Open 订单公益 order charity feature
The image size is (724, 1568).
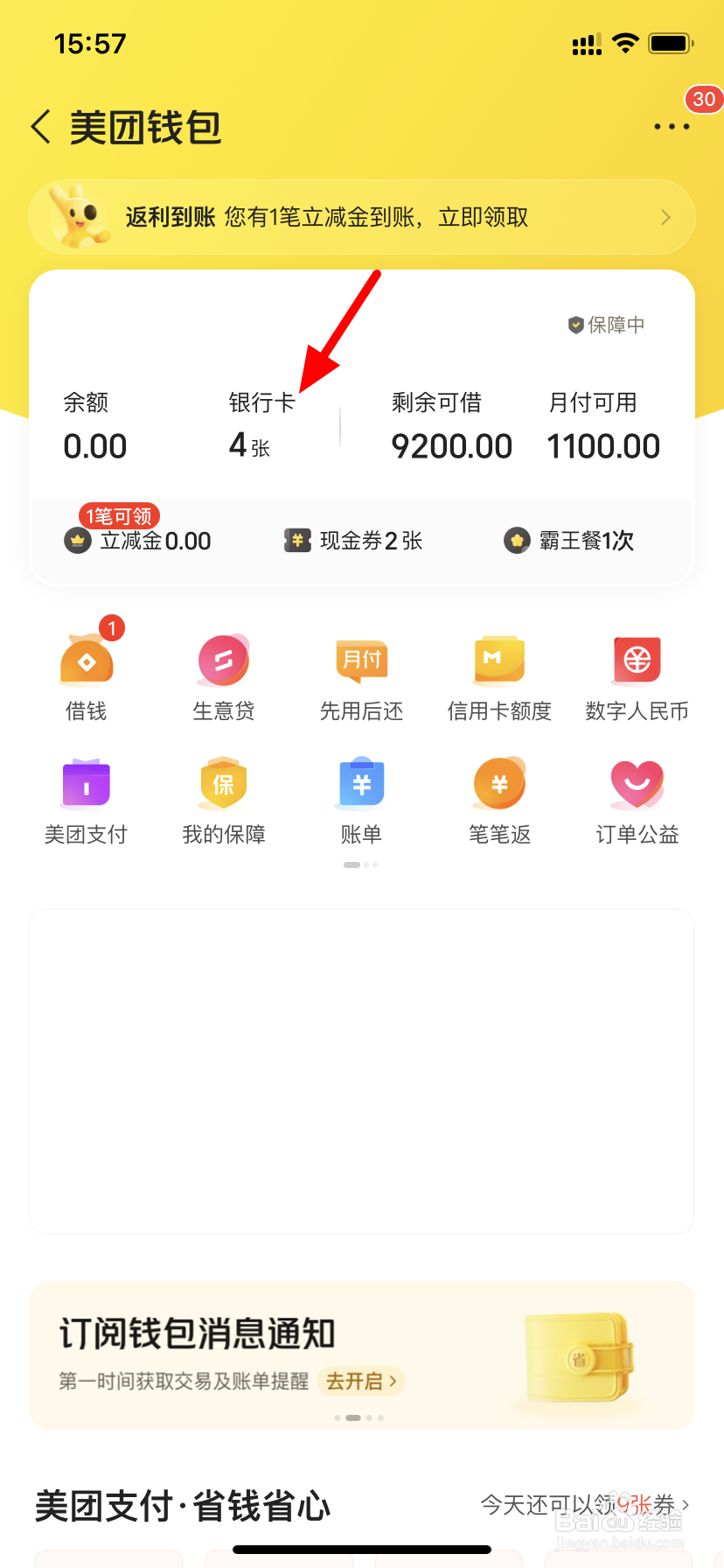pyautogui.click(x=637, y=798)
